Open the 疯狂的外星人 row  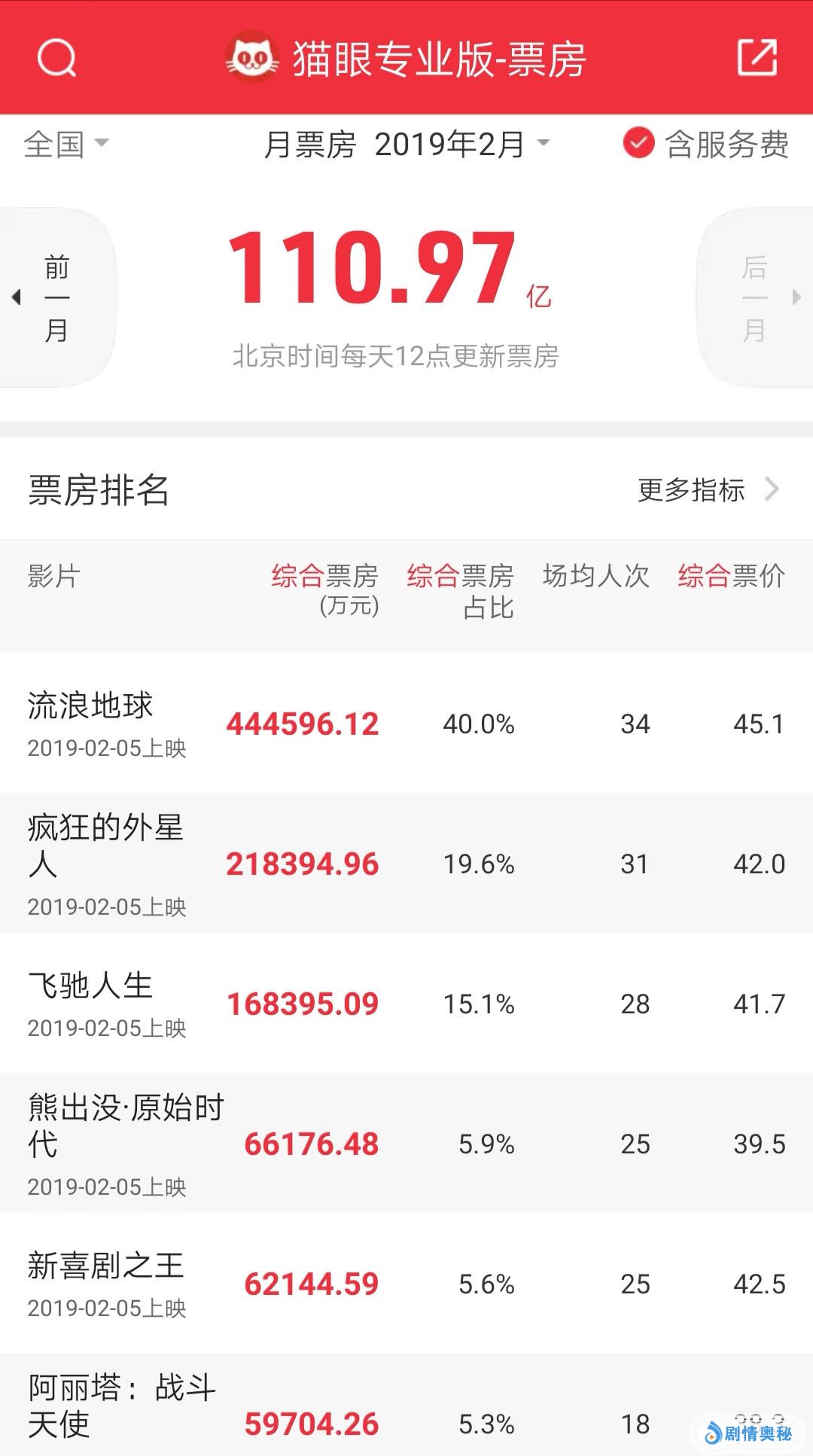pyautogui.click(x=406, y=863)
